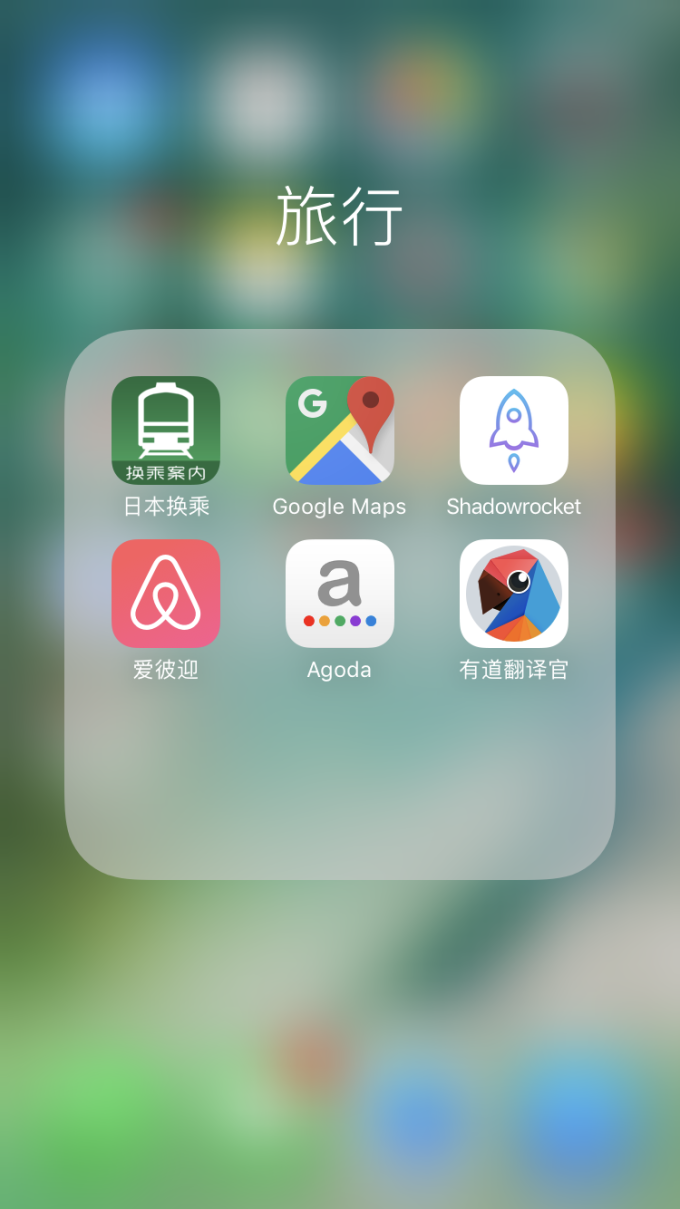Launch Google Maps
Viewport: 680px width, 1209px height.
(x=340, y=430)
